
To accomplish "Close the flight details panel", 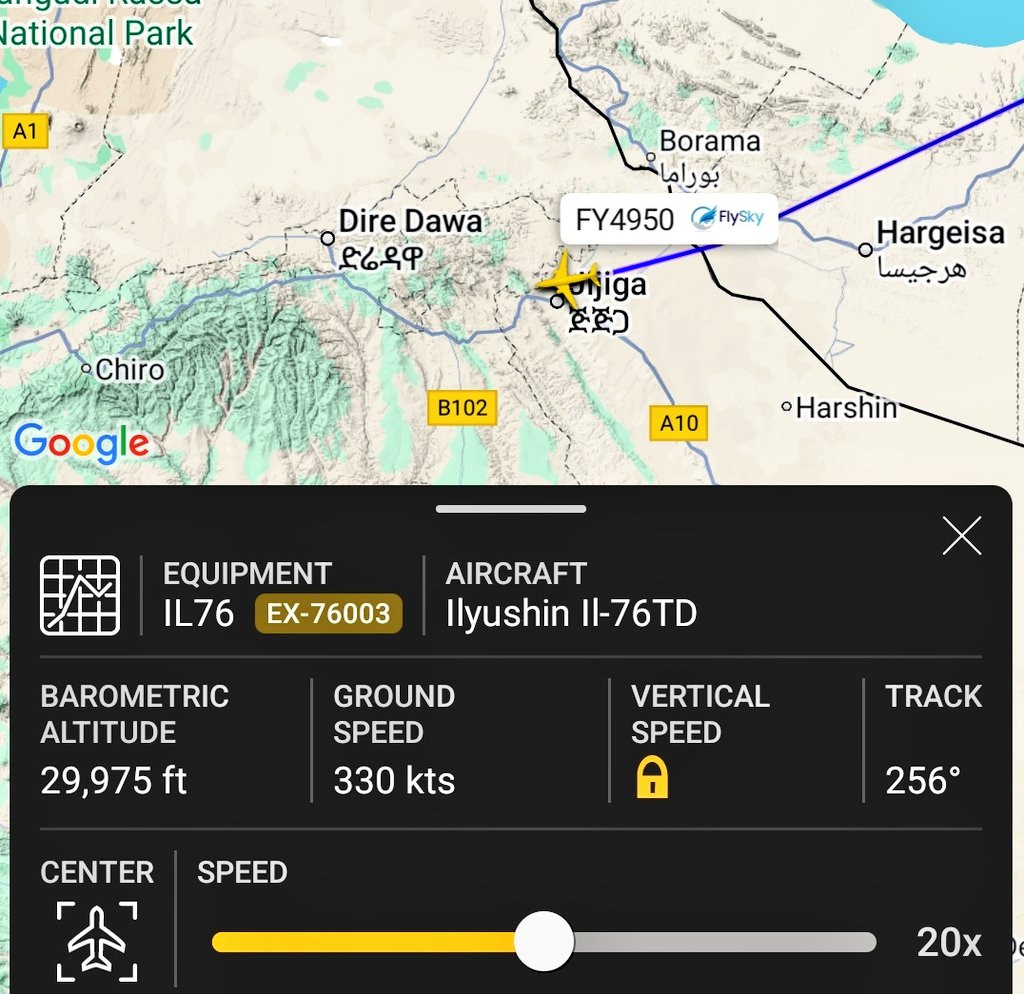I will (x=961, y=537).
